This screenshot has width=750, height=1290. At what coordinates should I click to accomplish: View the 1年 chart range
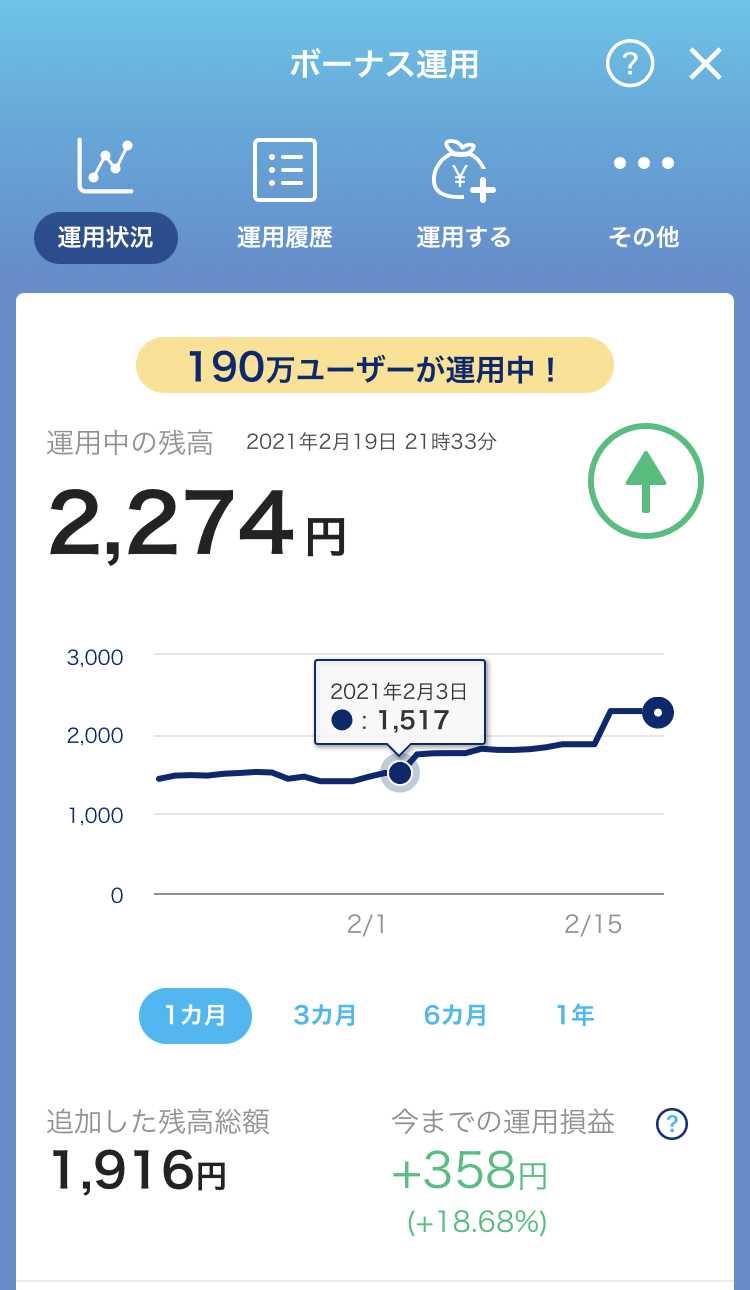pos(575,1016)
